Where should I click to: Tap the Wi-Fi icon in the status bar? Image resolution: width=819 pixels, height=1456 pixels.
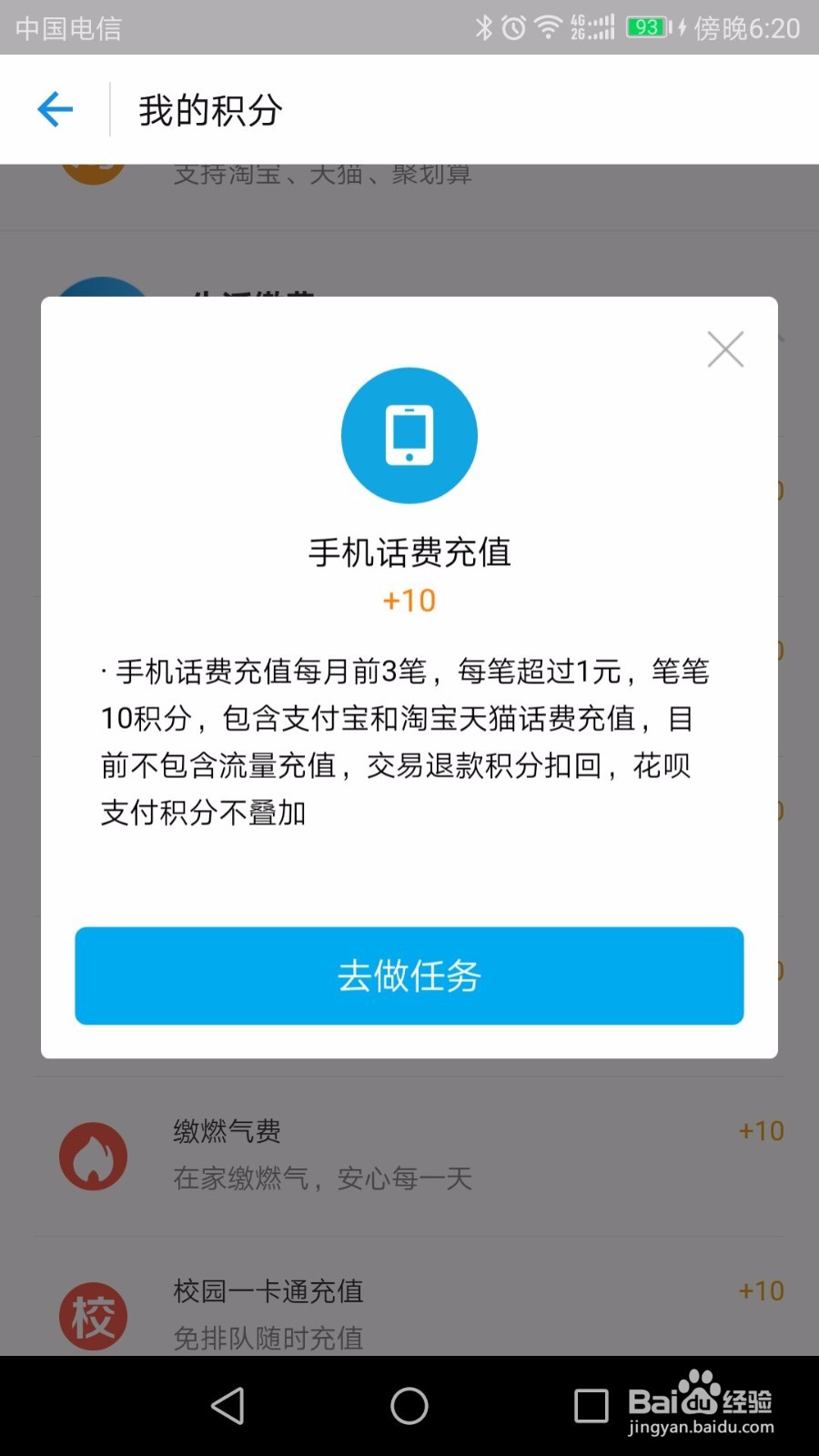point(546,28)
